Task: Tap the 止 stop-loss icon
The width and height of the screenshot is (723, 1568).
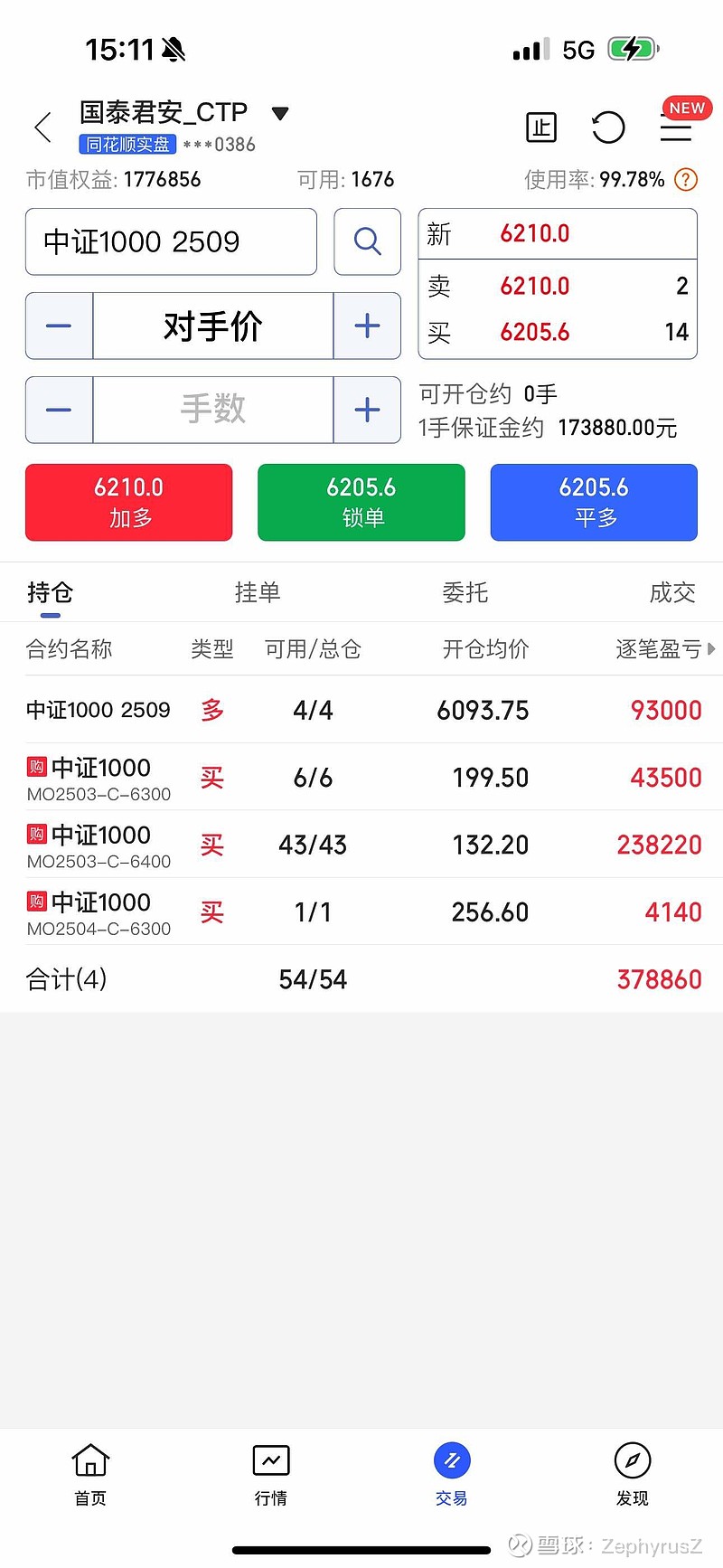Action: pyautogui.click(x=541, y=128)
